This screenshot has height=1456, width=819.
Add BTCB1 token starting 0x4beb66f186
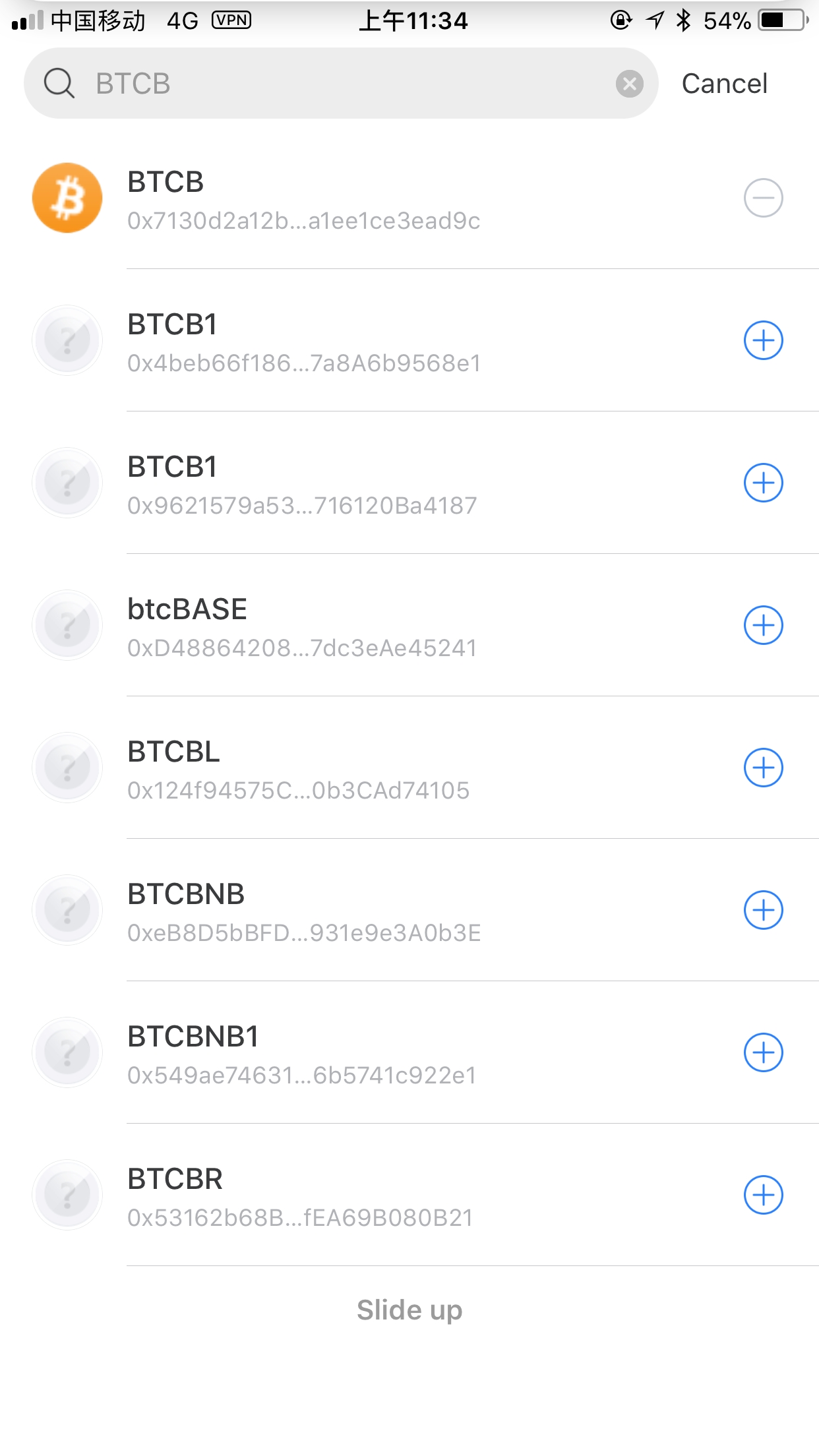pyautogui.click(x=763, y=340)
